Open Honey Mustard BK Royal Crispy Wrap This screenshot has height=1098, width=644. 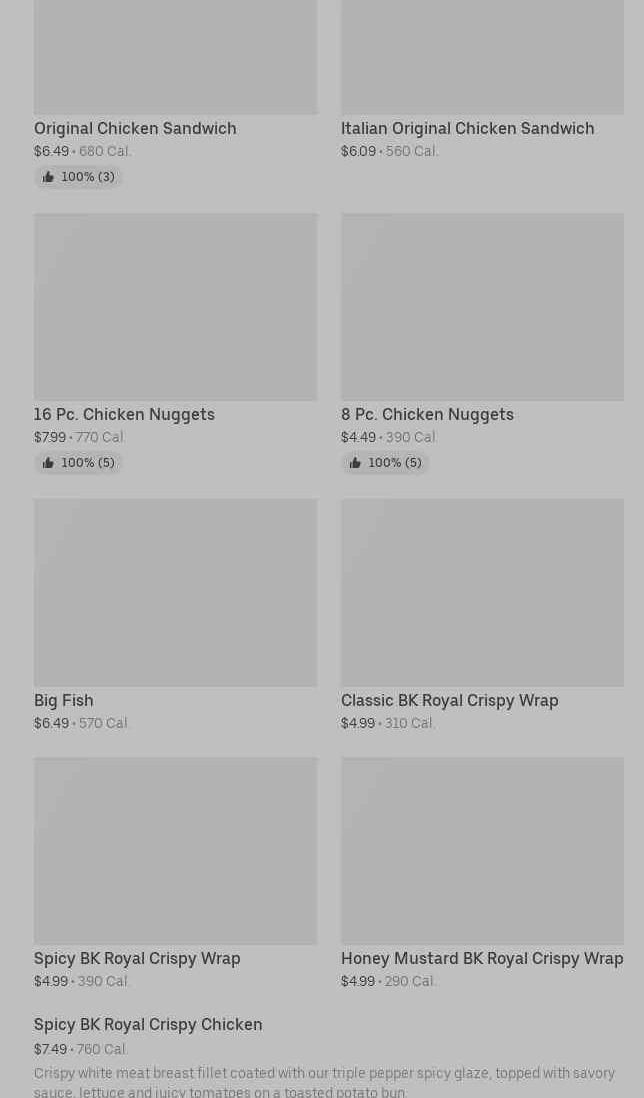[482, 873]
